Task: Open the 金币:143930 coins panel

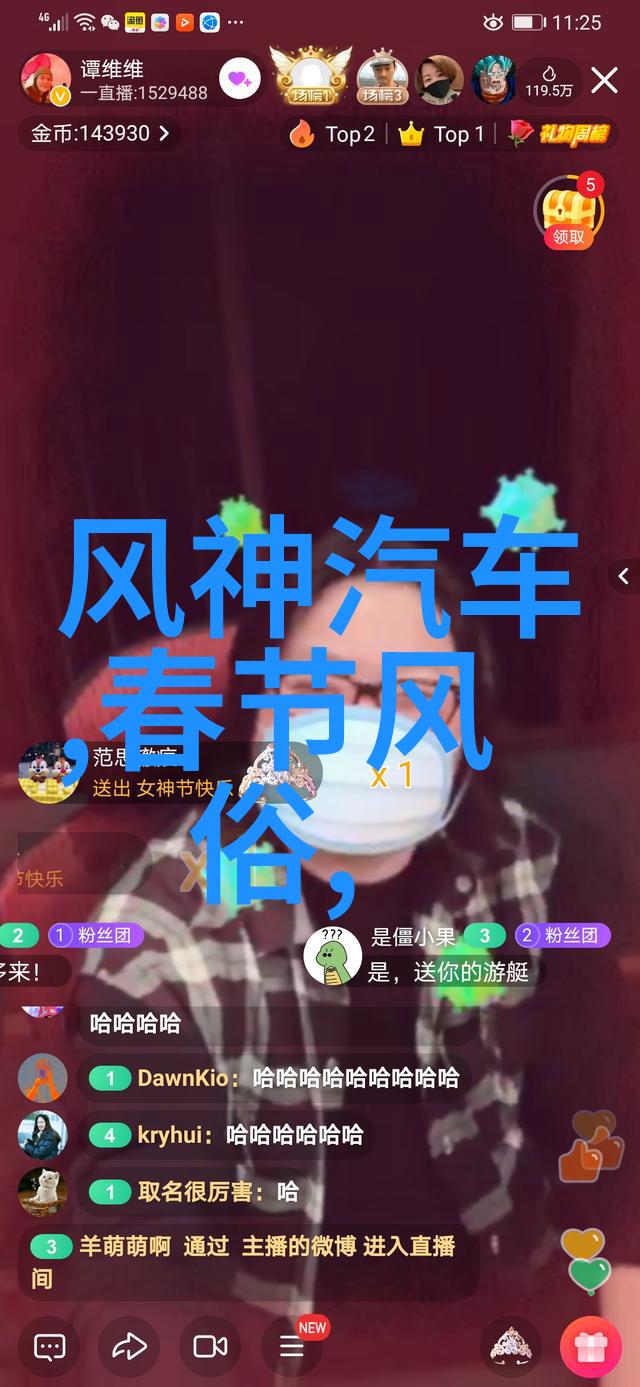Action: 100,133
